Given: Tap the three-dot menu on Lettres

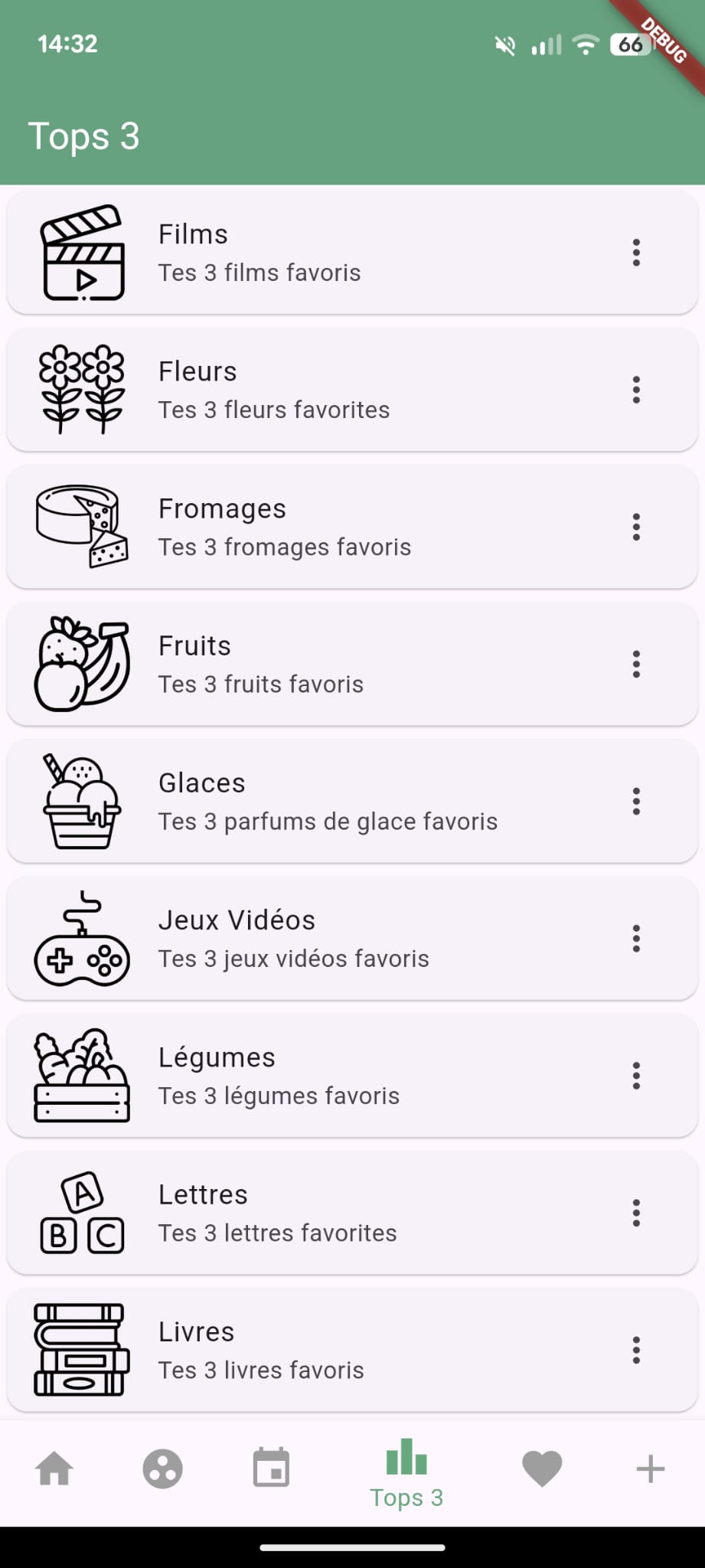Looking at the screenshot, I should tap(636, 1213).
